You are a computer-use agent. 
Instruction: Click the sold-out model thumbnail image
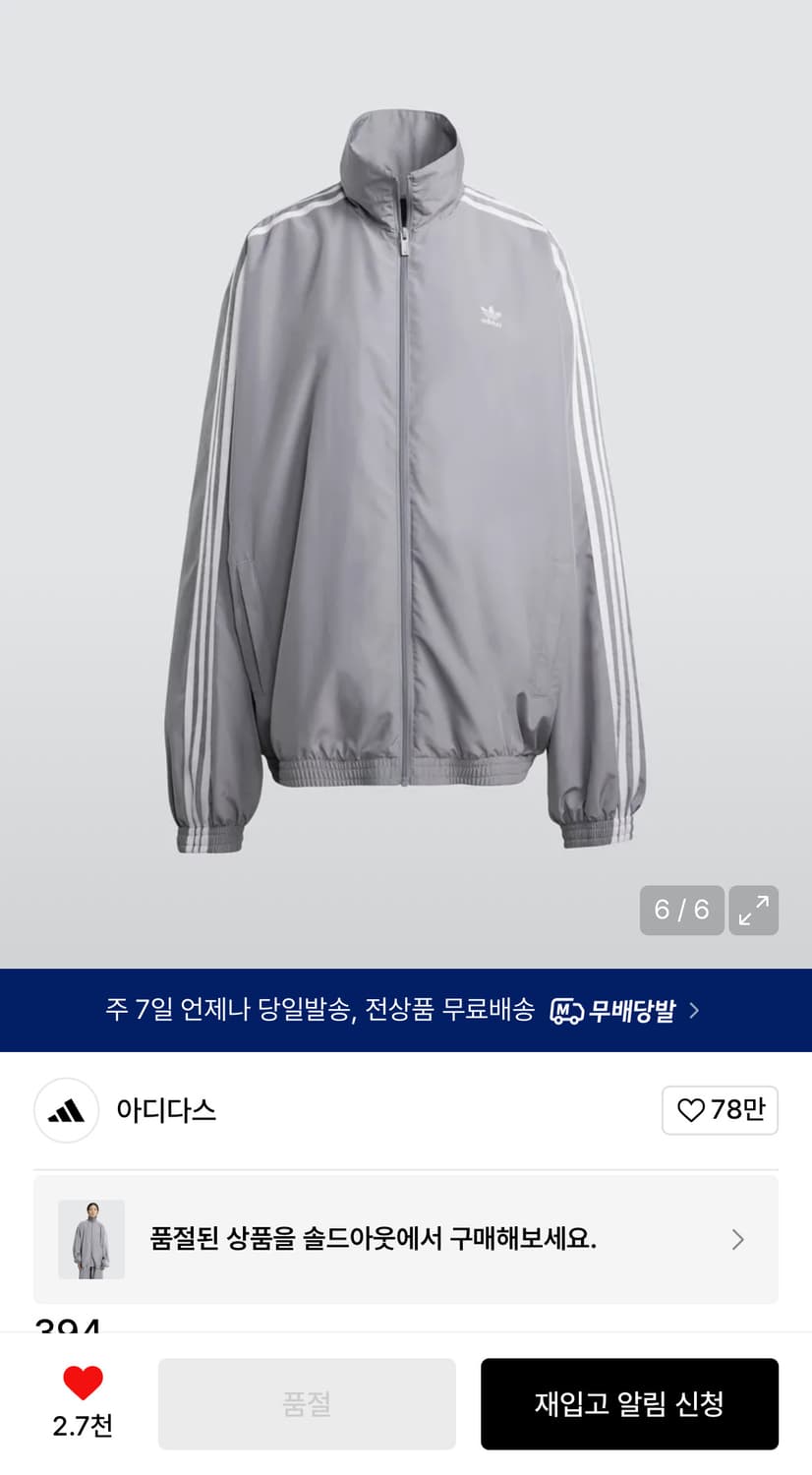[90, 1239]
